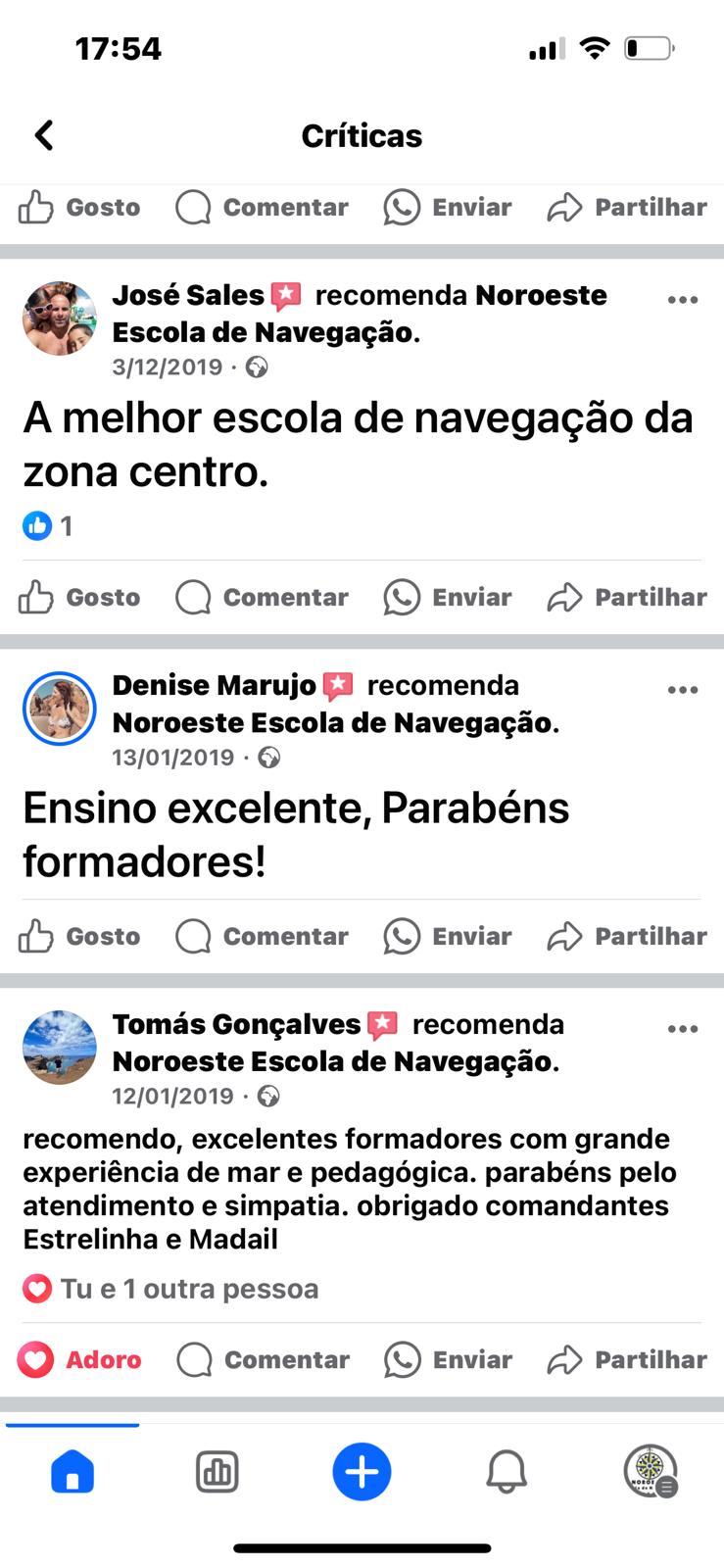Comment on José Sales' review
Viewport: 724px width, 1568px height.
point(262,597)
